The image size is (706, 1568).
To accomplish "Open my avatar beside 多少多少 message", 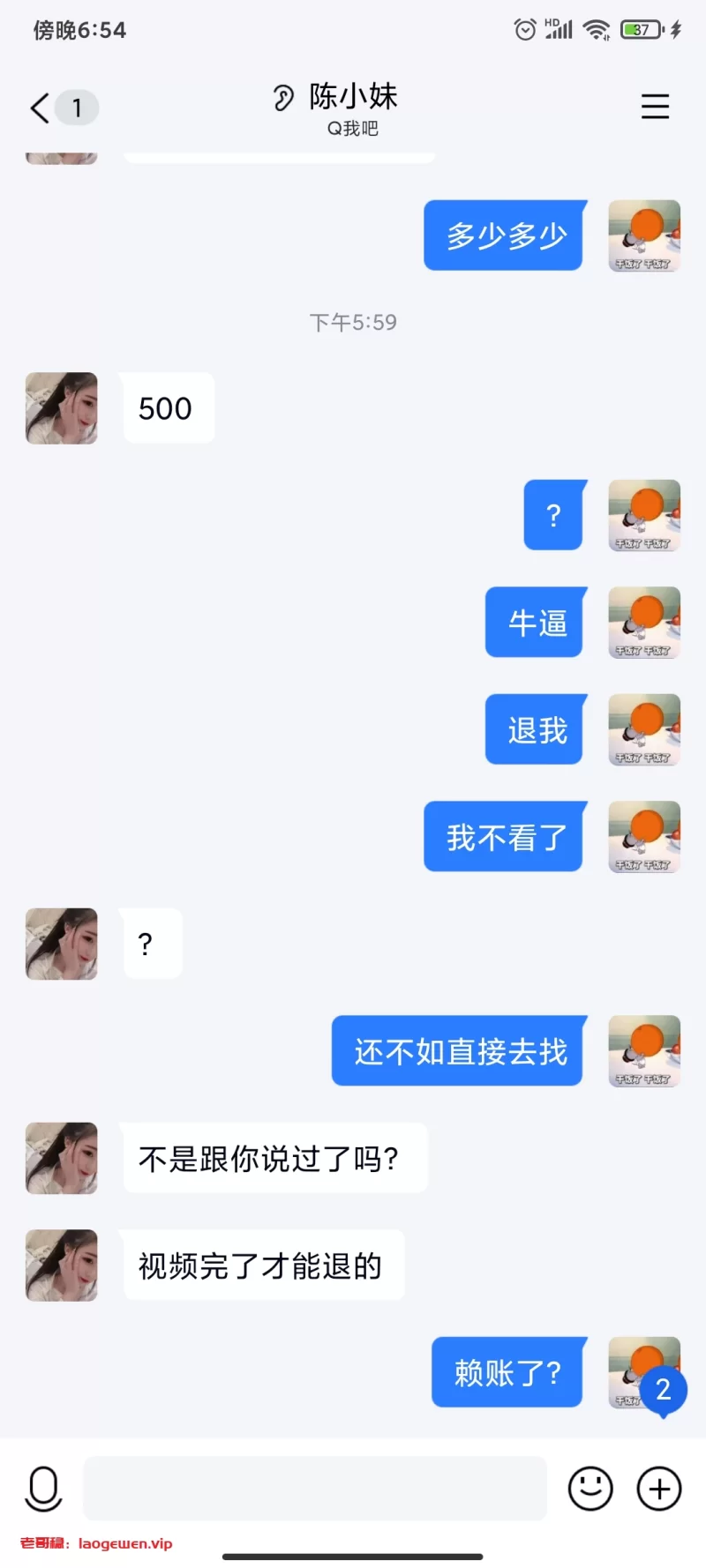I will coord(644,235).
